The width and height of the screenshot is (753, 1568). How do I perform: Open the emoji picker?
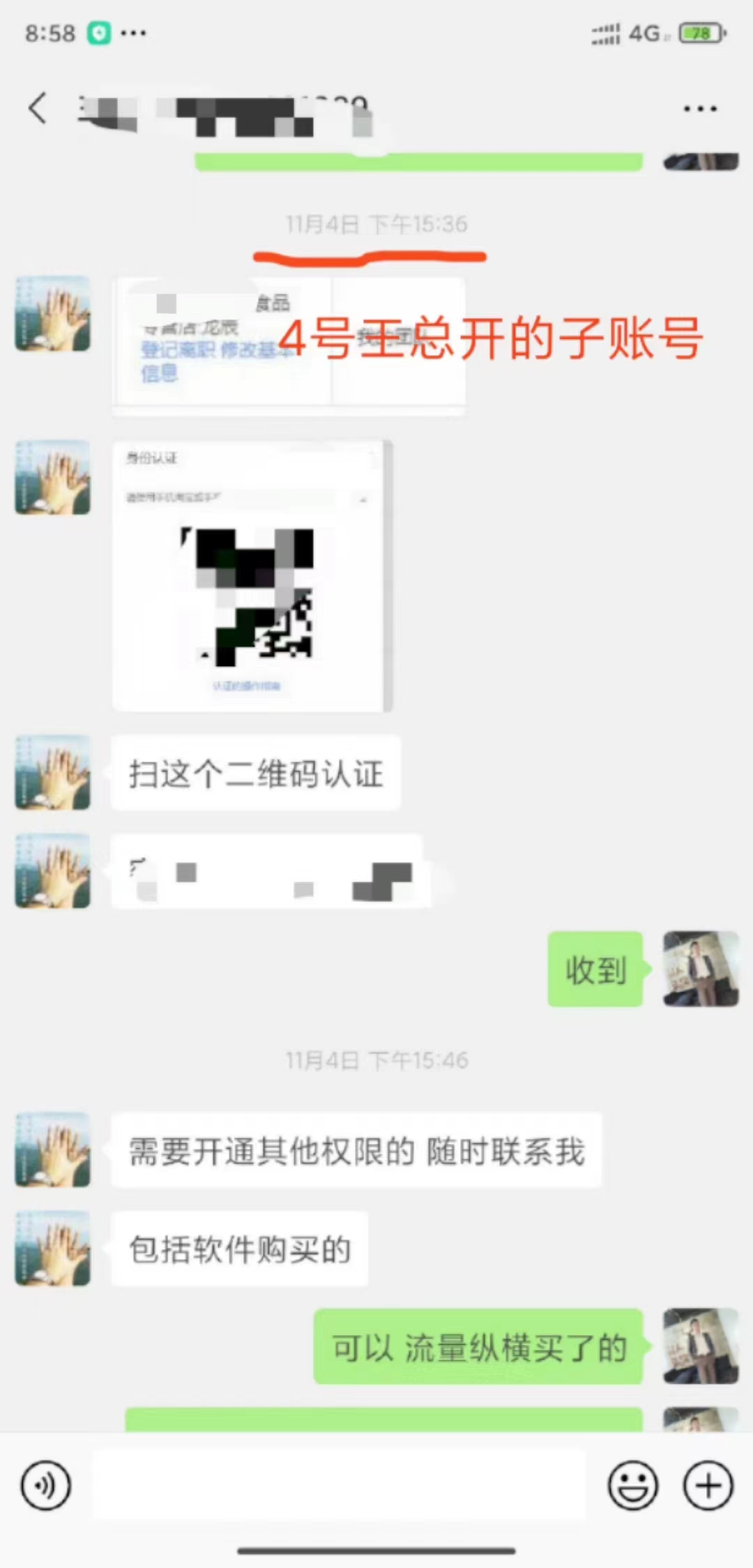click(632, 1485)
